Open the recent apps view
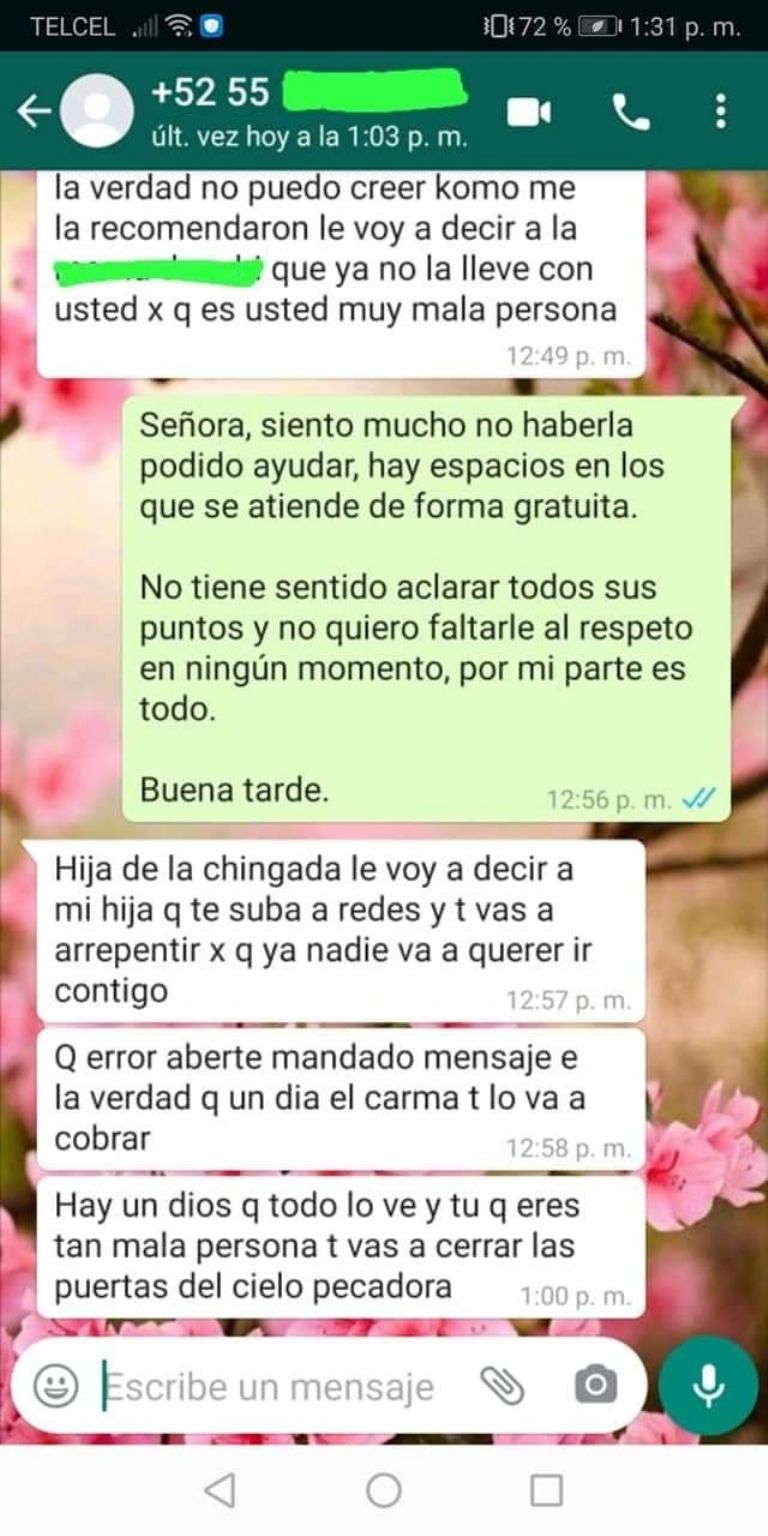The height and width of the screenshot is (1536, 768). 546,1490
